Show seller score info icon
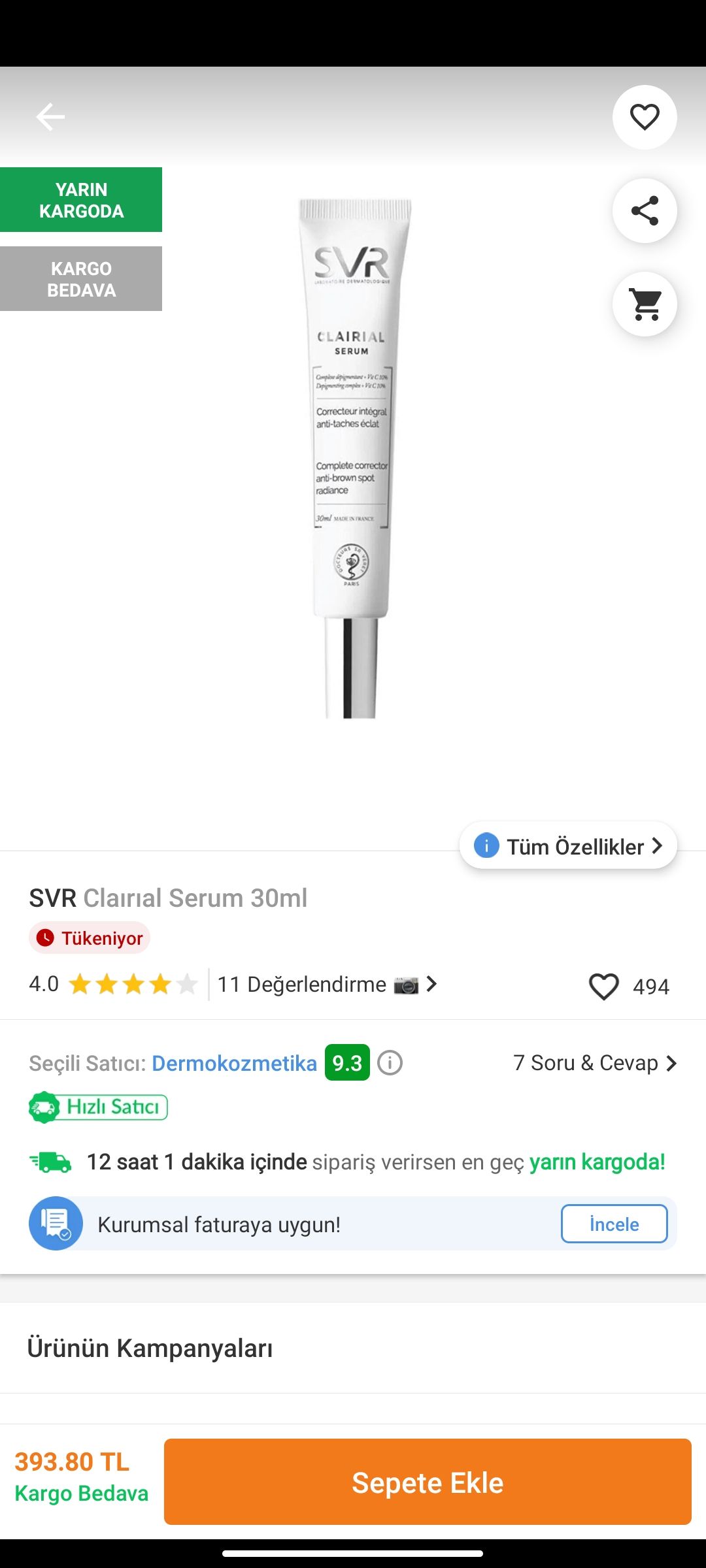 coord(390,1063)
